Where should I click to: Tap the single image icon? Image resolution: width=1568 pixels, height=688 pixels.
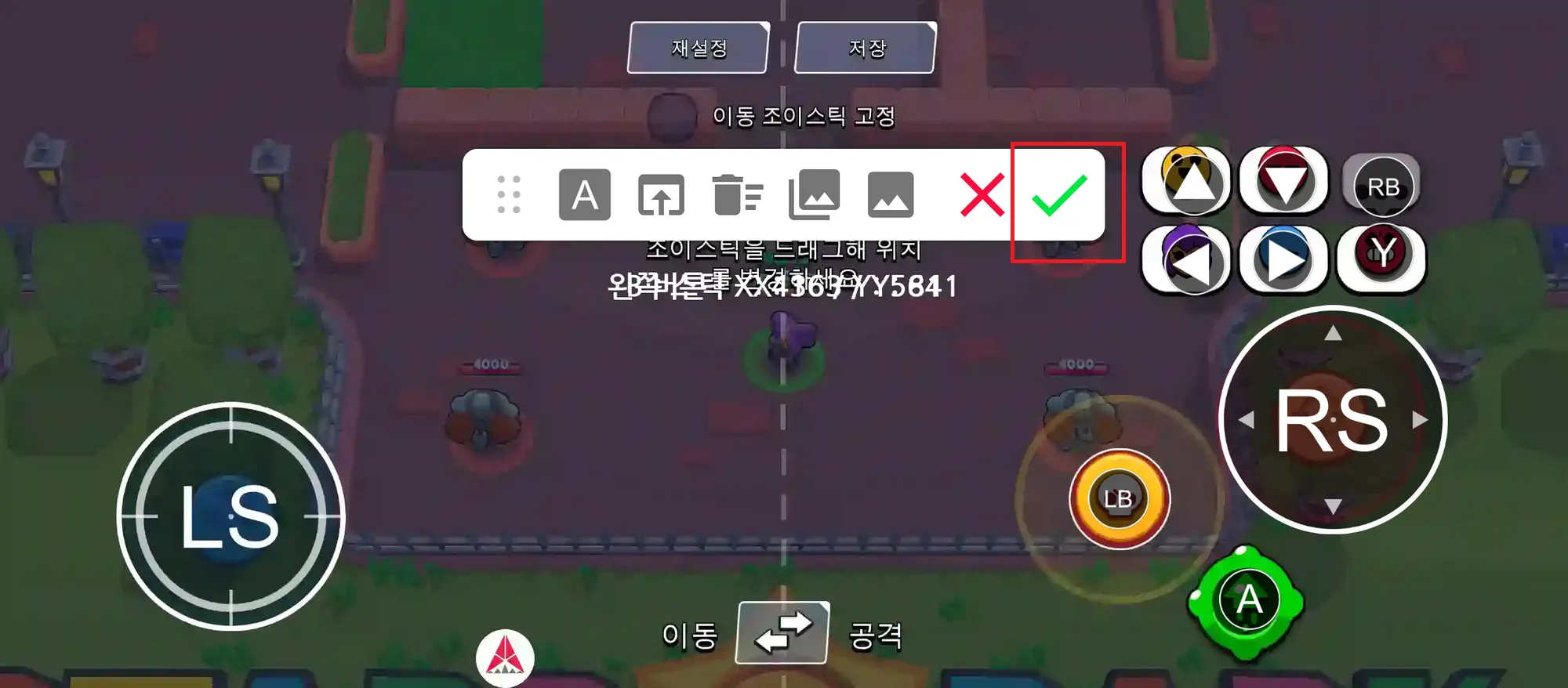tap(890, 195)
